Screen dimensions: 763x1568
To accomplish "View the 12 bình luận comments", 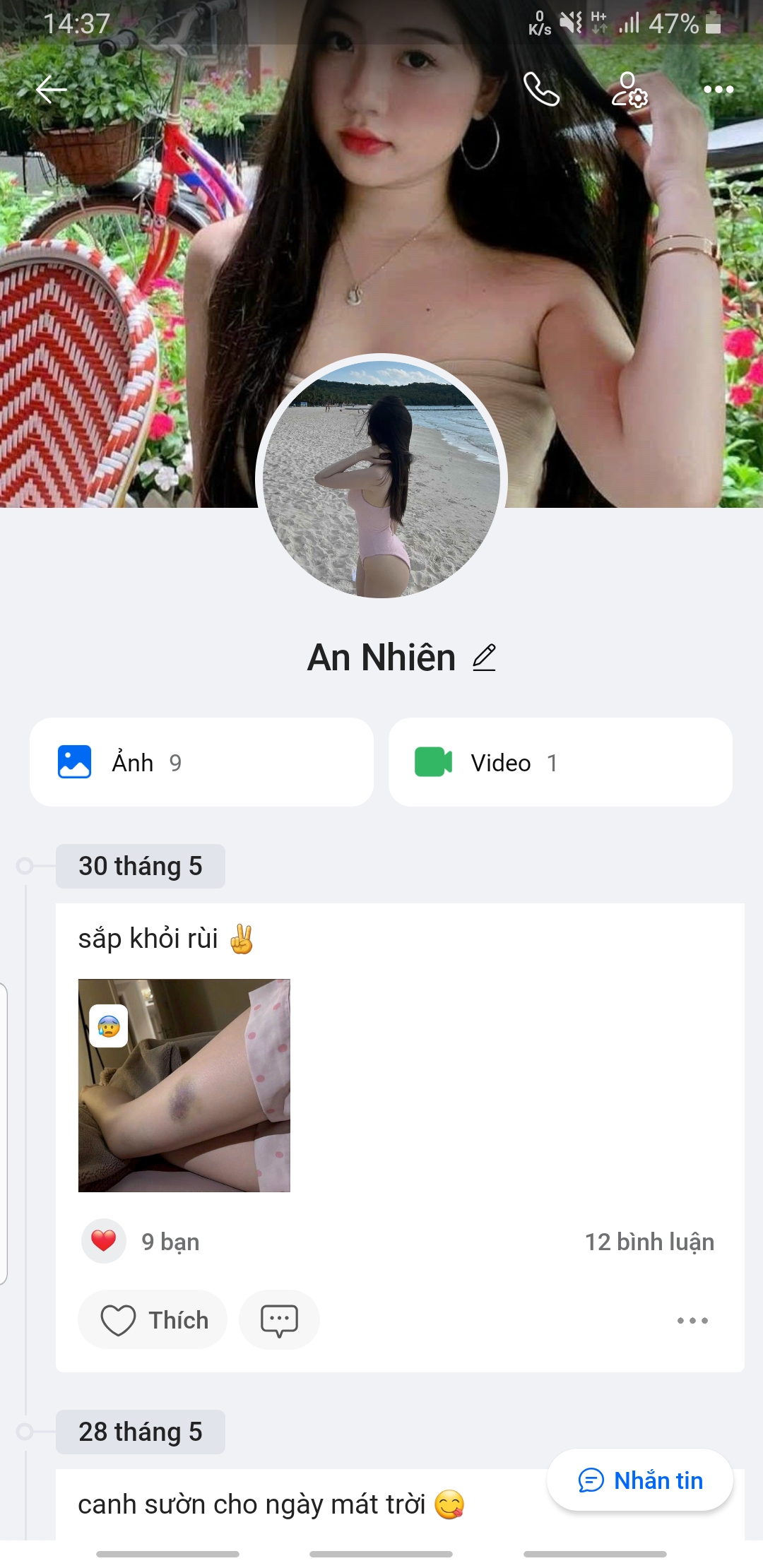I will [649, 1242].
